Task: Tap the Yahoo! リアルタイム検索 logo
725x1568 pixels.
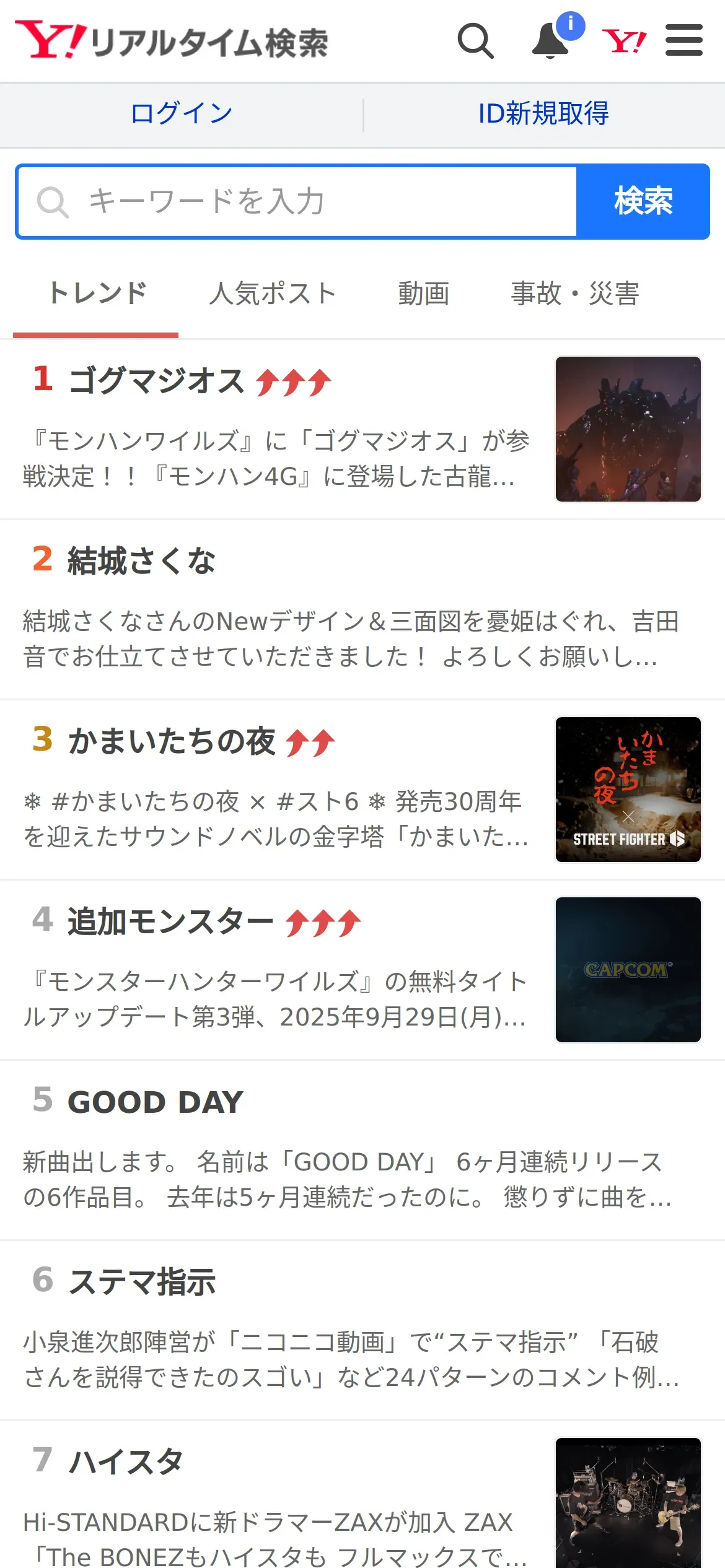Action: click(x=172, y=41)
